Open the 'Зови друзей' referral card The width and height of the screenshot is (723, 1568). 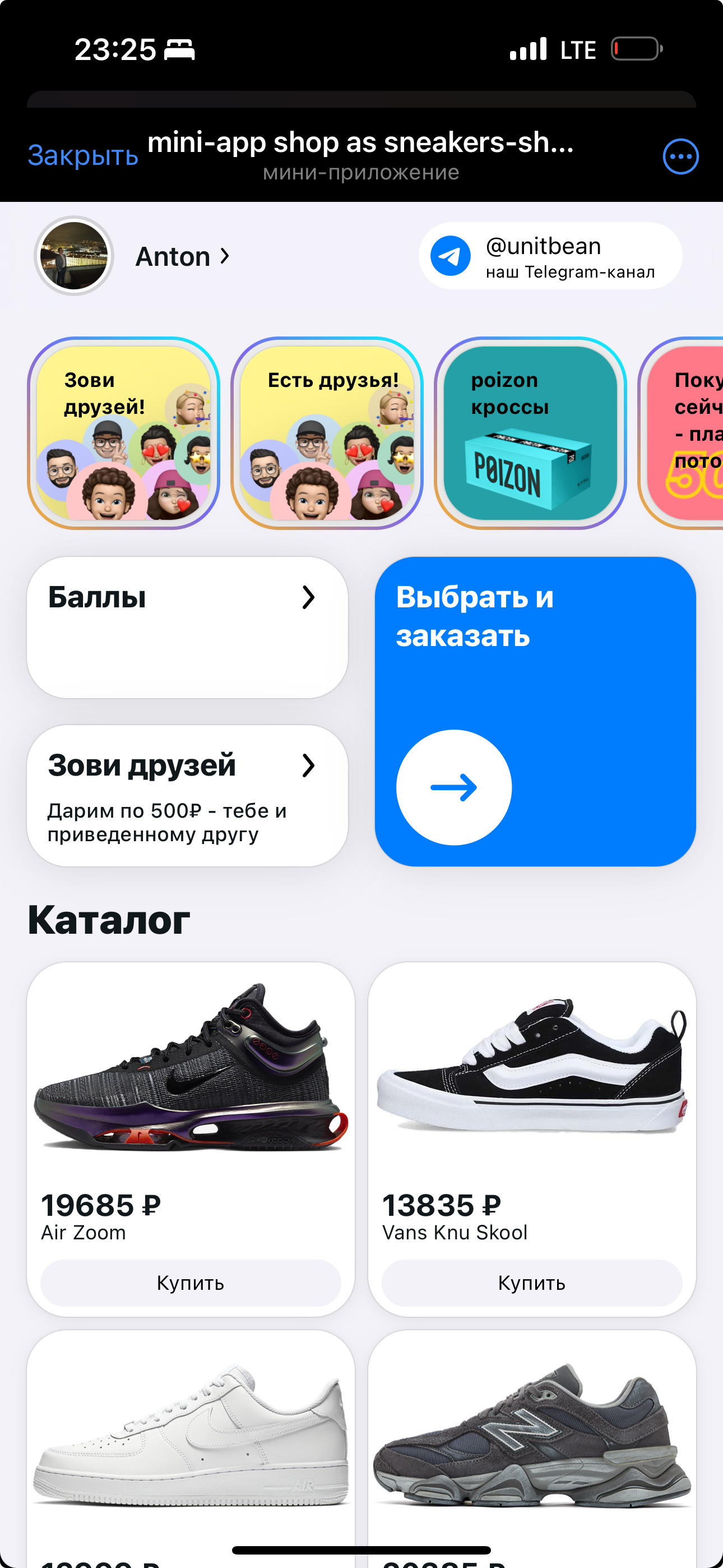(x=187, y=795)
